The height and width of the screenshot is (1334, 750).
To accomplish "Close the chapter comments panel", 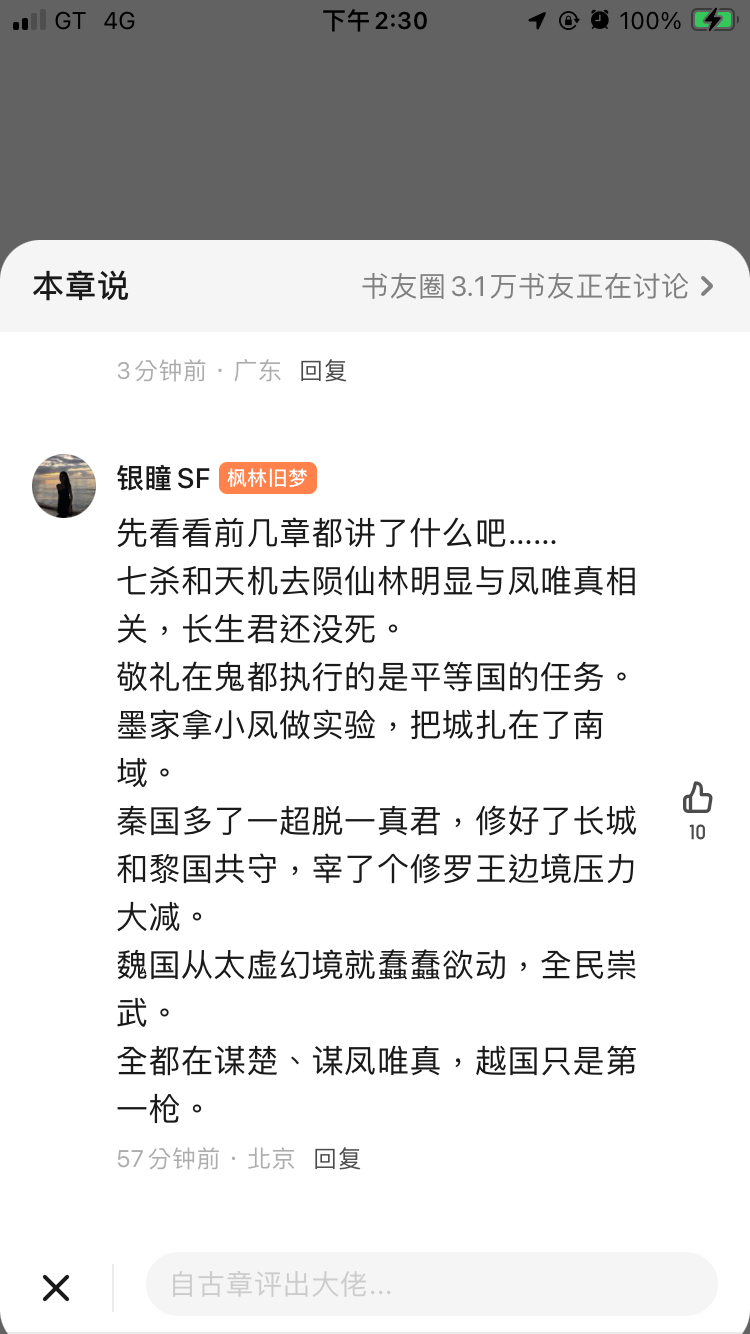I will tap(56, 1287).
